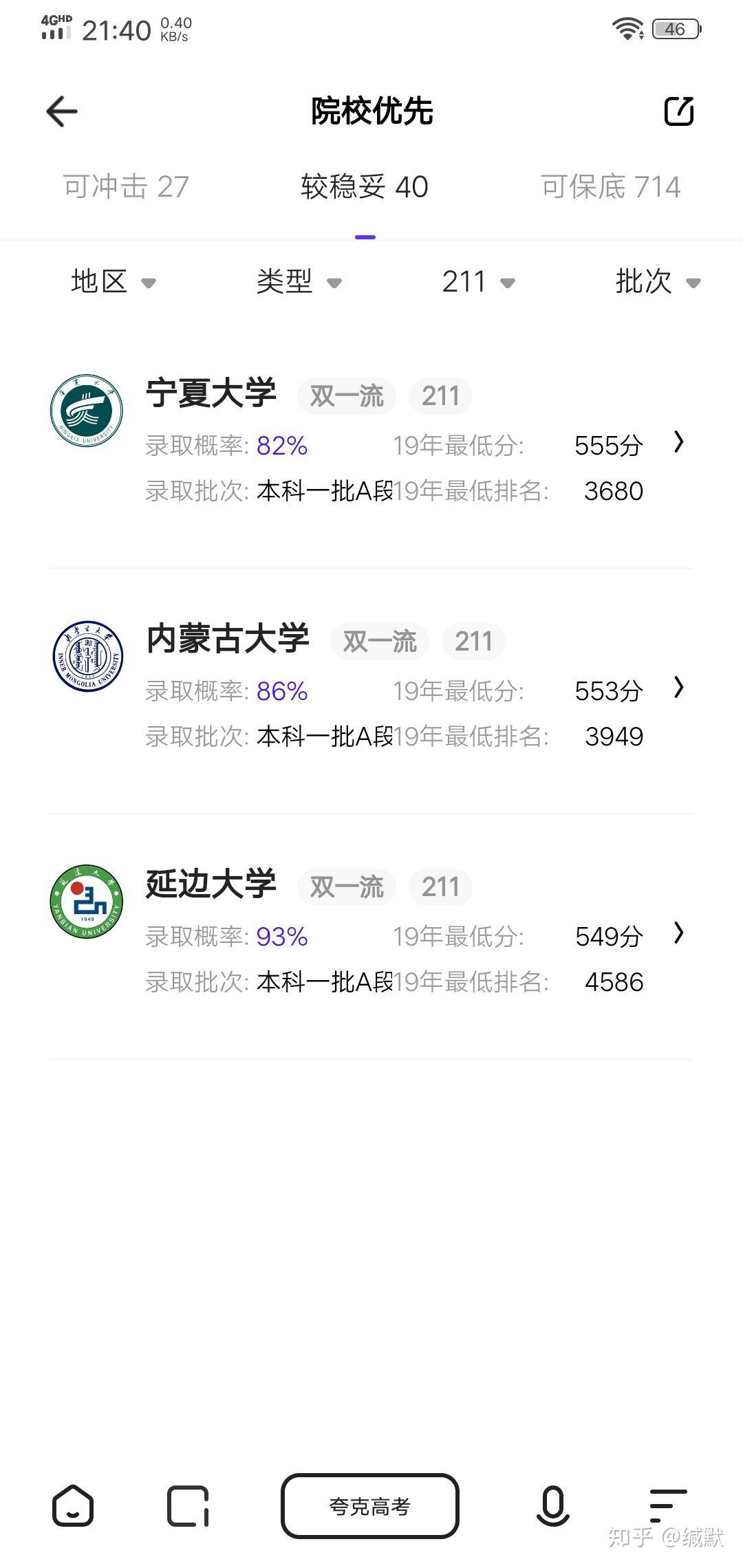
Task: Start voice input with microphone
Action: point(552,1506)
